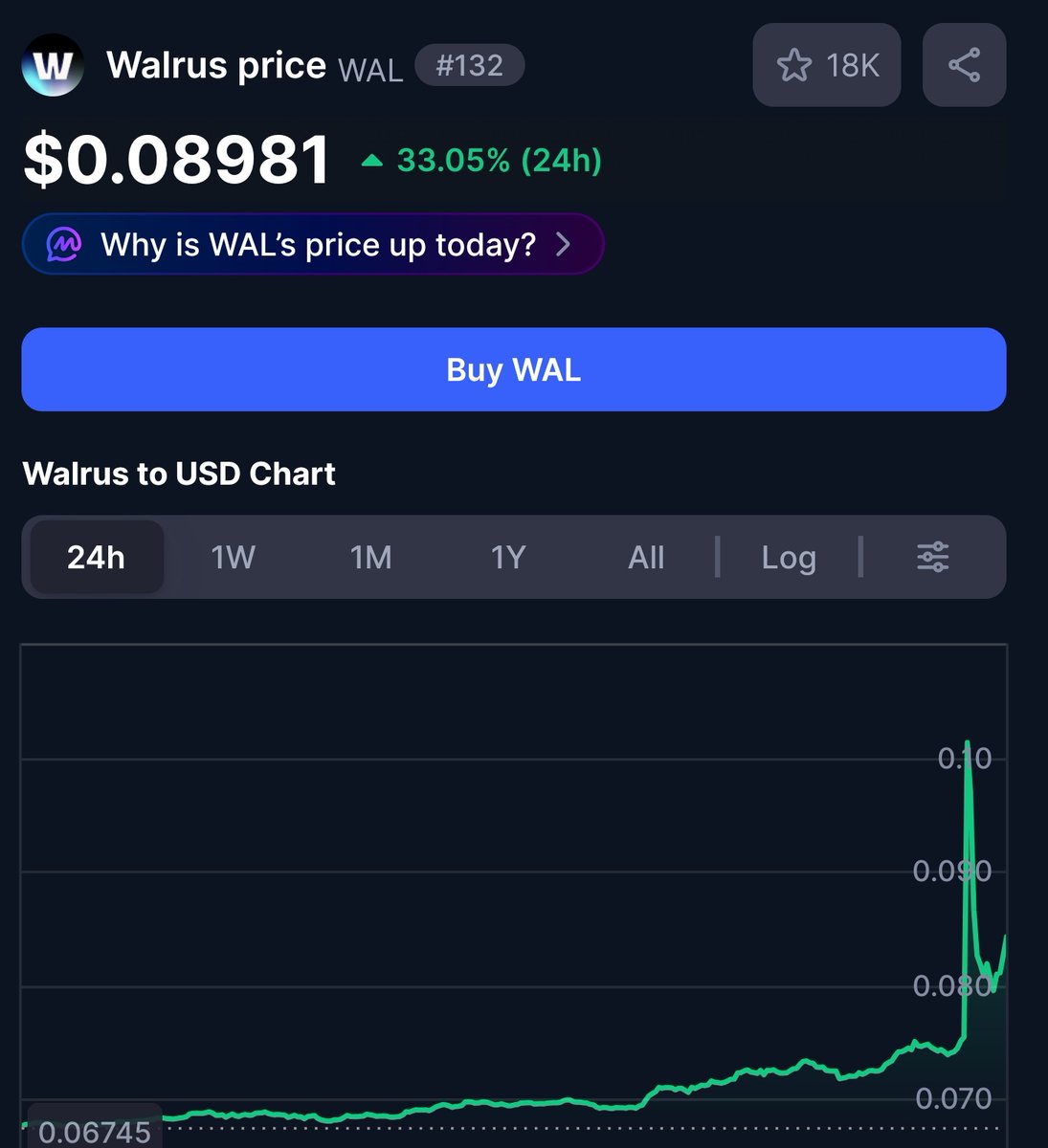Screen dimensions: 1048x1148
Task: View the All time chart range
Action: pyautogui.click(x=646, y=557)
